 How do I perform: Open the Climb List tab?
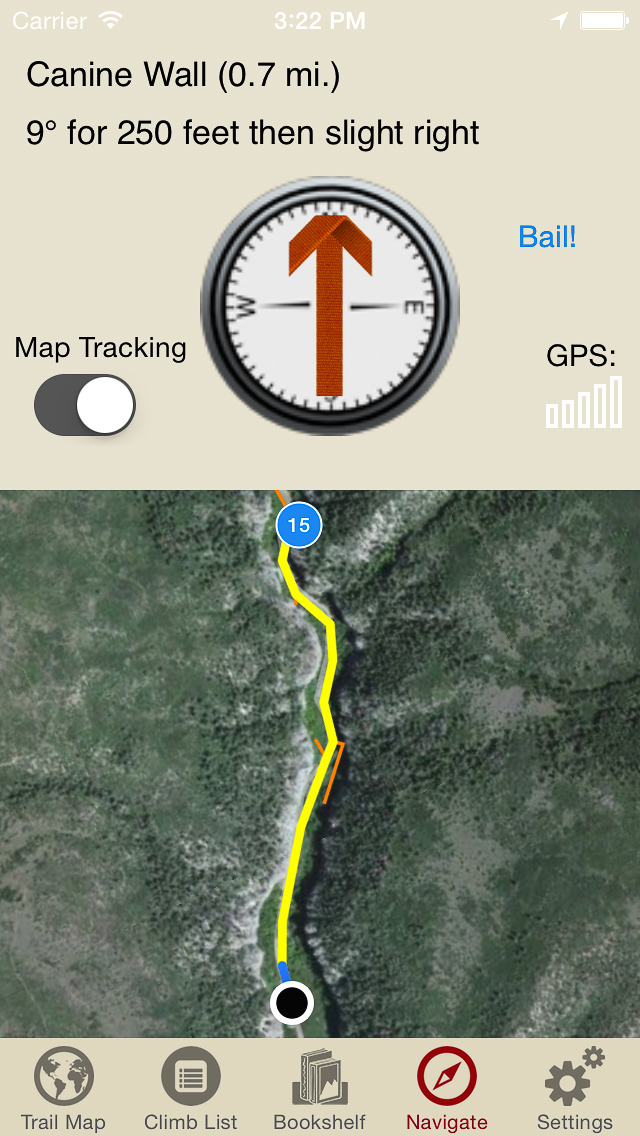pos(190,1088)
